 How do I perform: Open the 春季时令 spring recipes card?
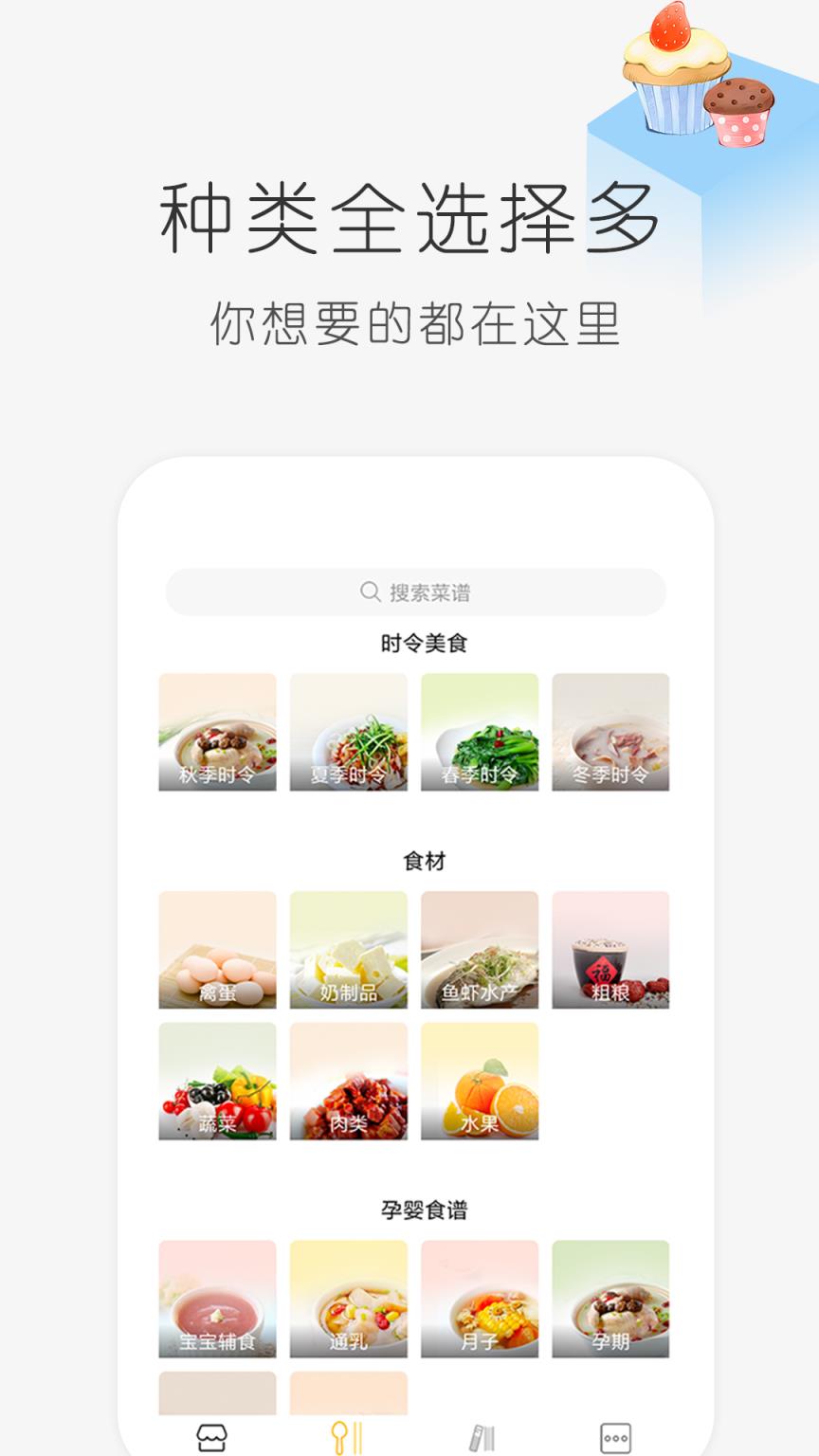coord(480,732)
